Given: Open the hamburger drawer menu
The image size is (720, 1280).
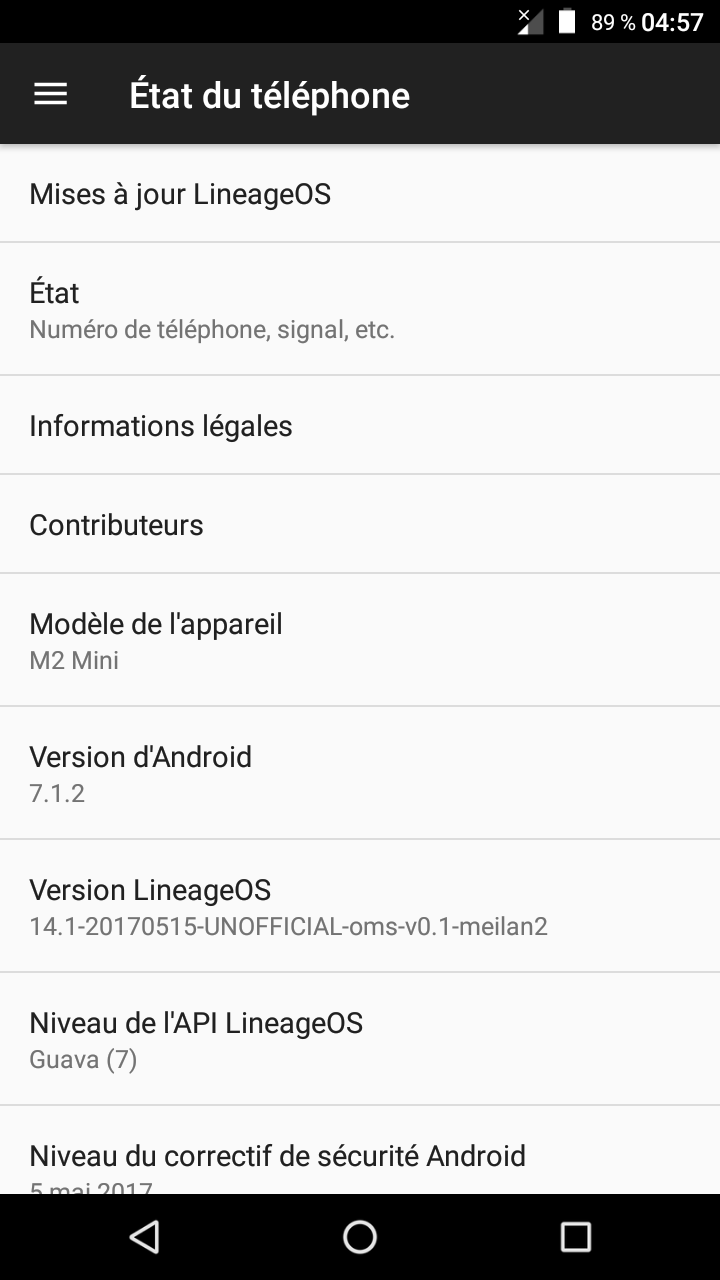Looking at the screenshot, I should (50, 95).
